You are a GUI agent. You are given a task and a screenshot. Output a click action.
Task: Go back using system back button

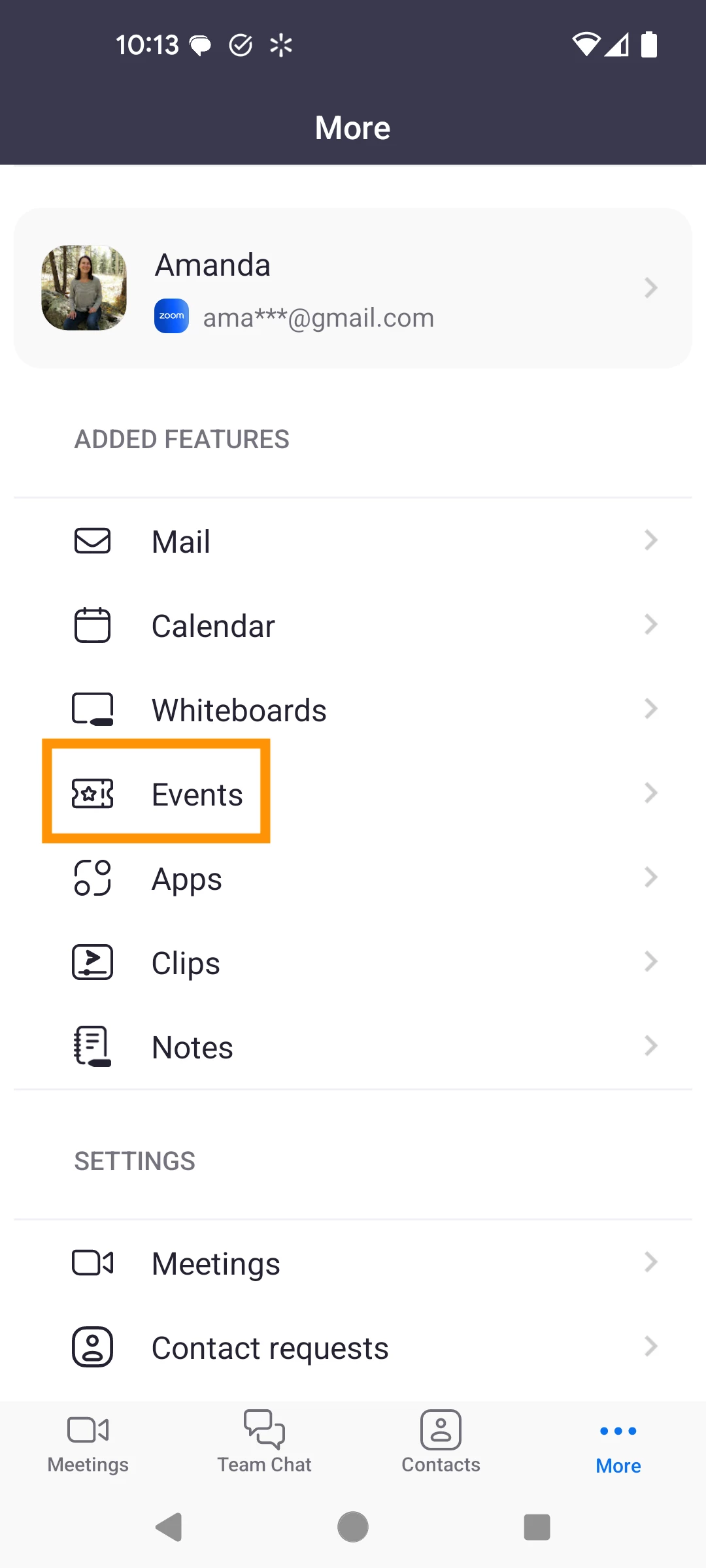coord(169,1527)
